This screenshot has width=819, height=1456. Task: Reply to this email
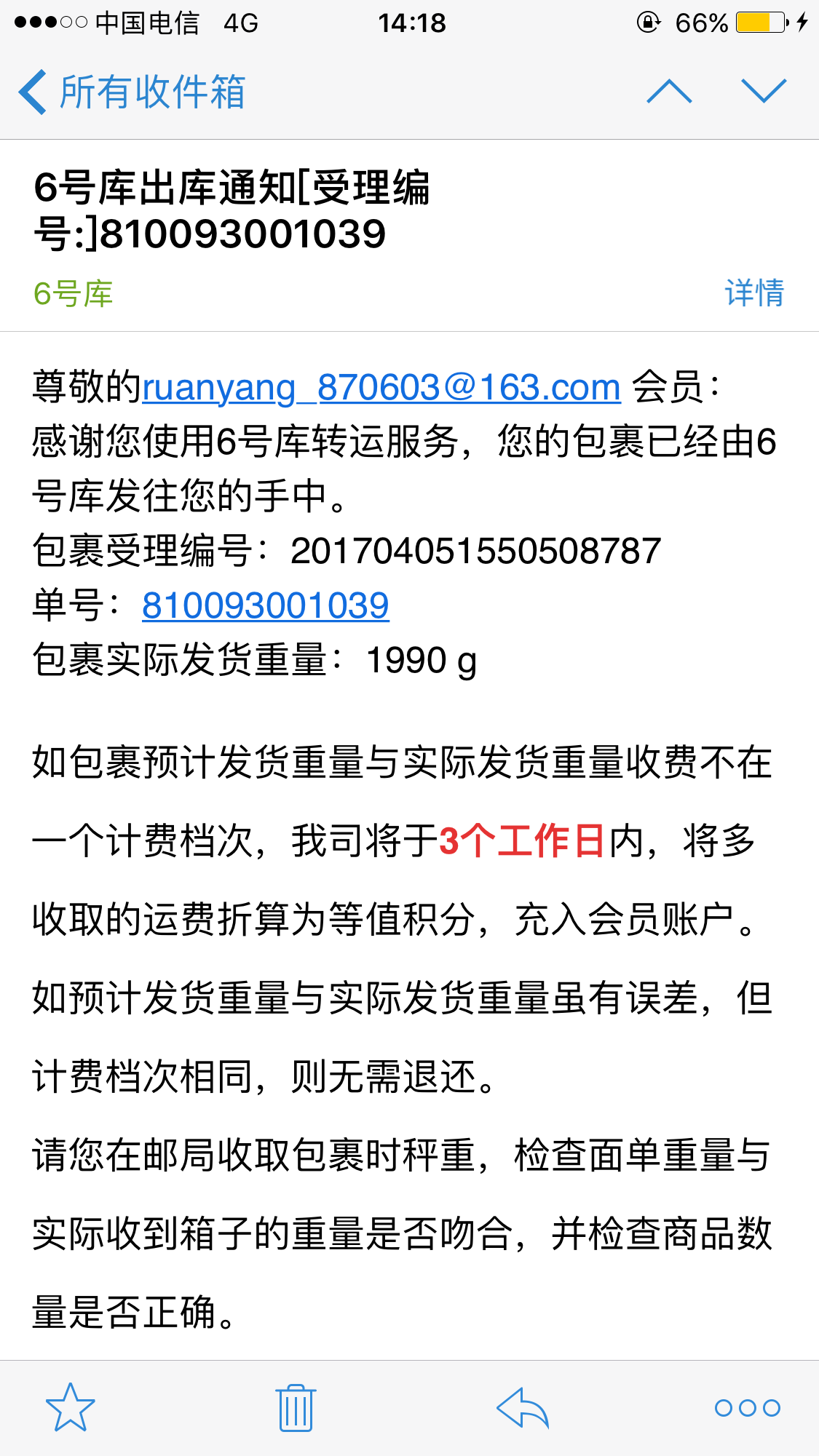[x=522, y=1407]
